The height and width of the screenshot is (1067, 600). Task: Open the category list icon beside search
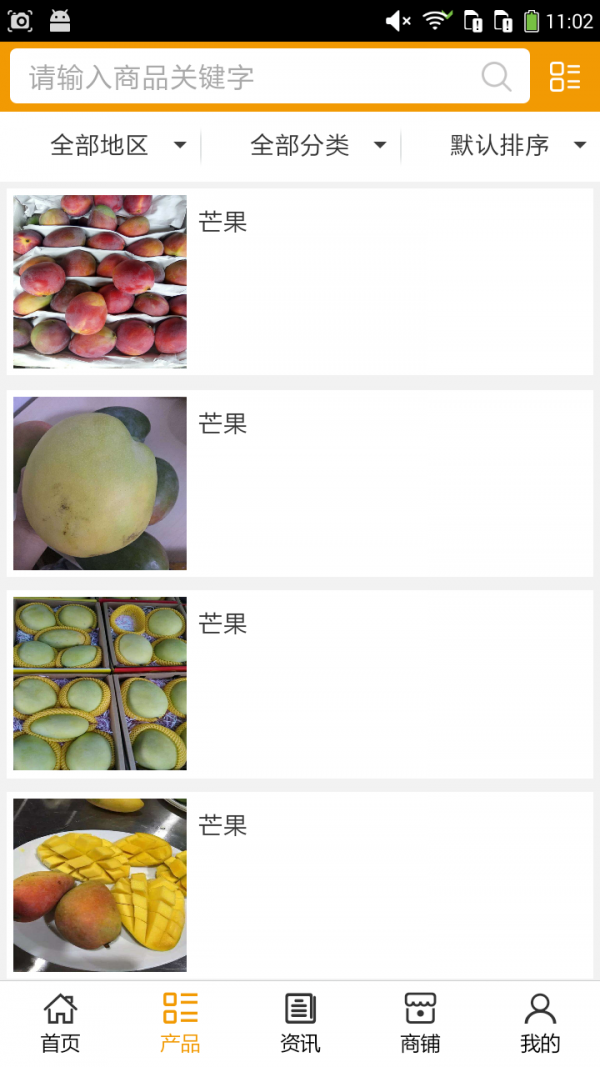coord(565,77)
